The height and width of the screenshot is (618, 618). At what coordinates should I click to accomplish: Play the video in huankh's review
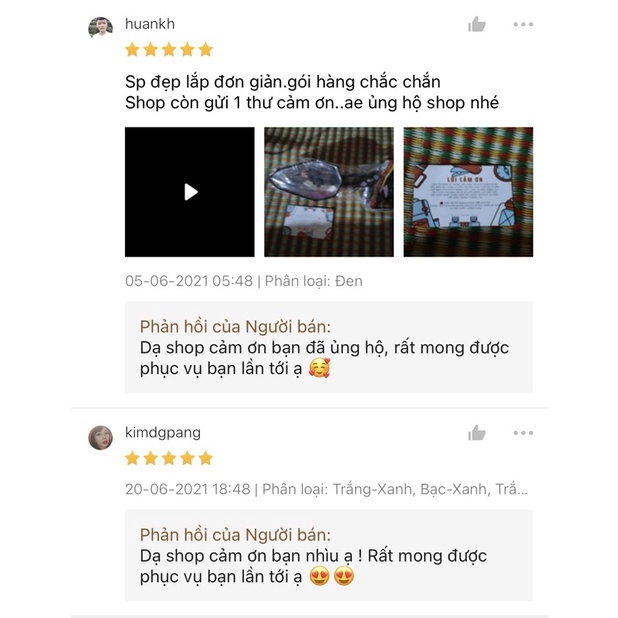190,192
